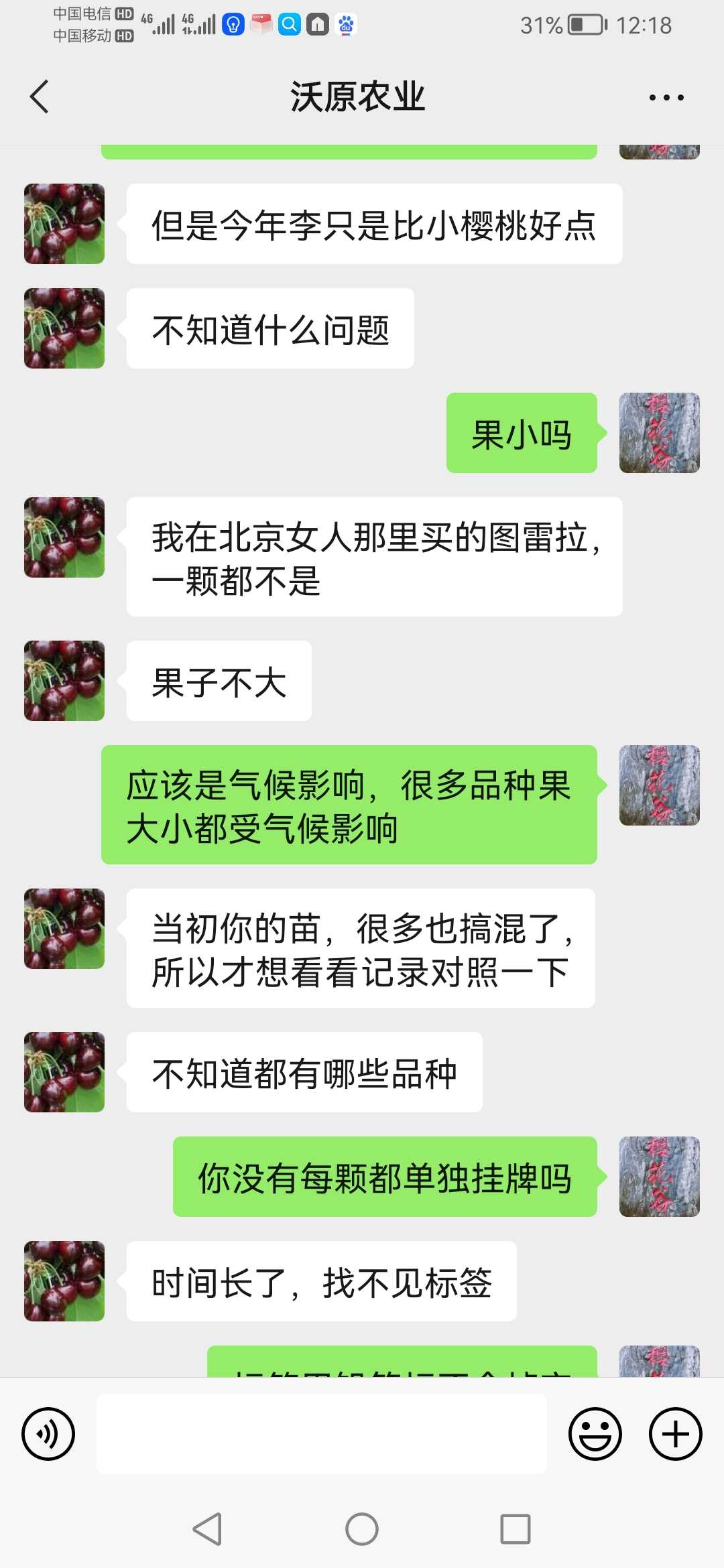
Task: Open my avatar beside 果小吗
Action: click(659, 433)
